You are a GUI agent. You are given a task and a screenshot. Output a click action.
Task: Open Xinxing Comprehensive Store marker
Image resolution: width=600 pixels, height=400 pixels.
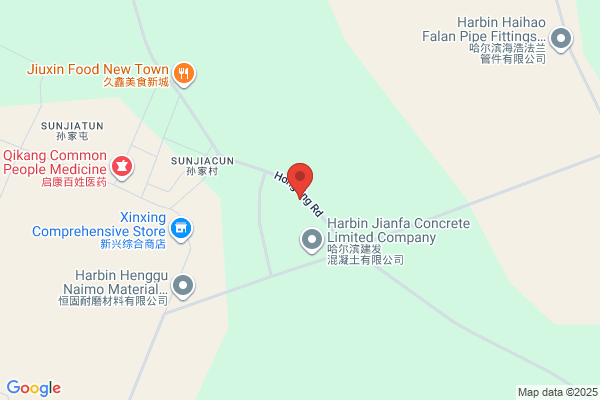pyautogui.click(x=181, y=230)
